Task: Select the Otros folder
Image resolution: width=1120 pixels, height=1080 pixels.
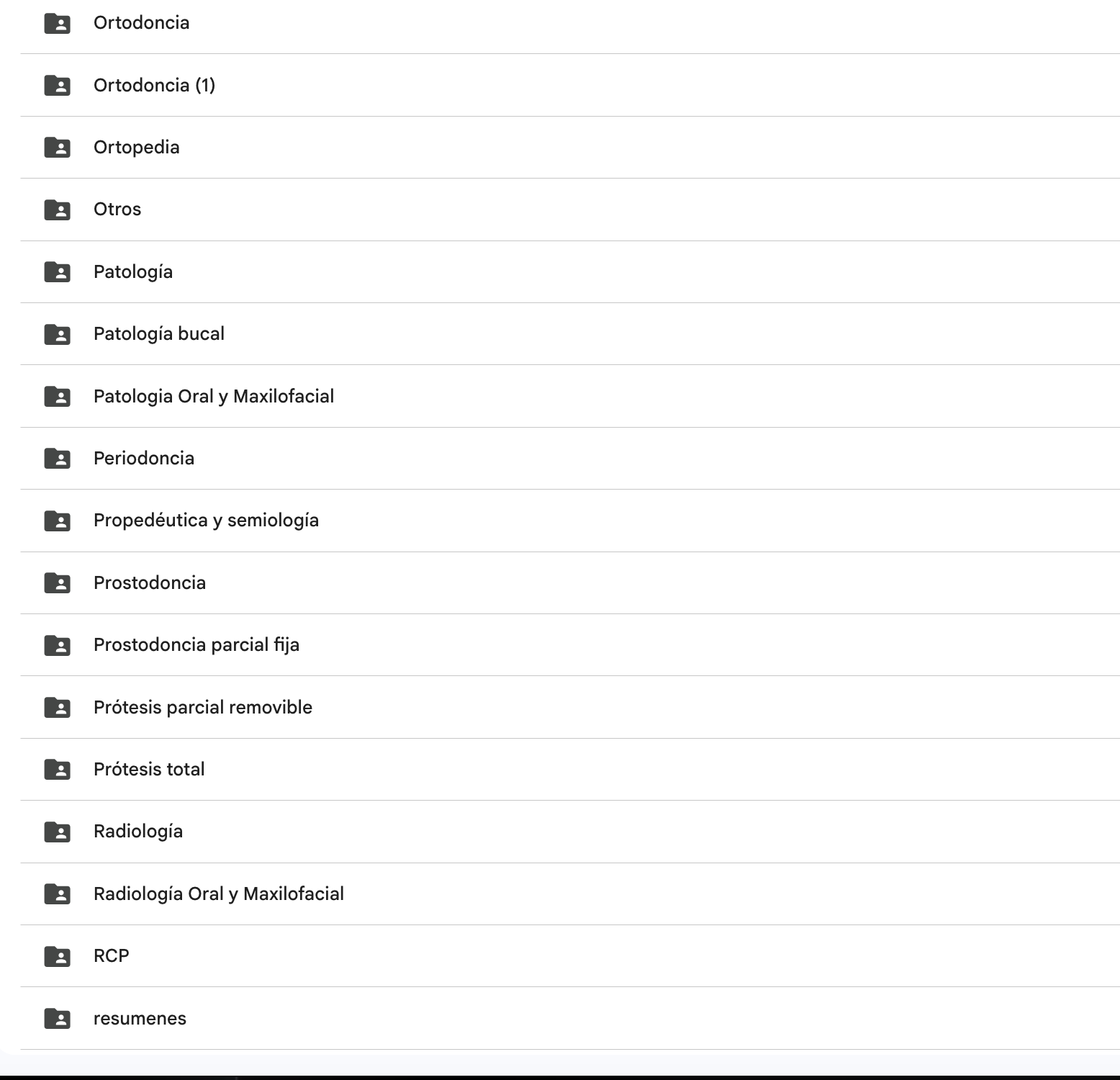Action: 117,210
